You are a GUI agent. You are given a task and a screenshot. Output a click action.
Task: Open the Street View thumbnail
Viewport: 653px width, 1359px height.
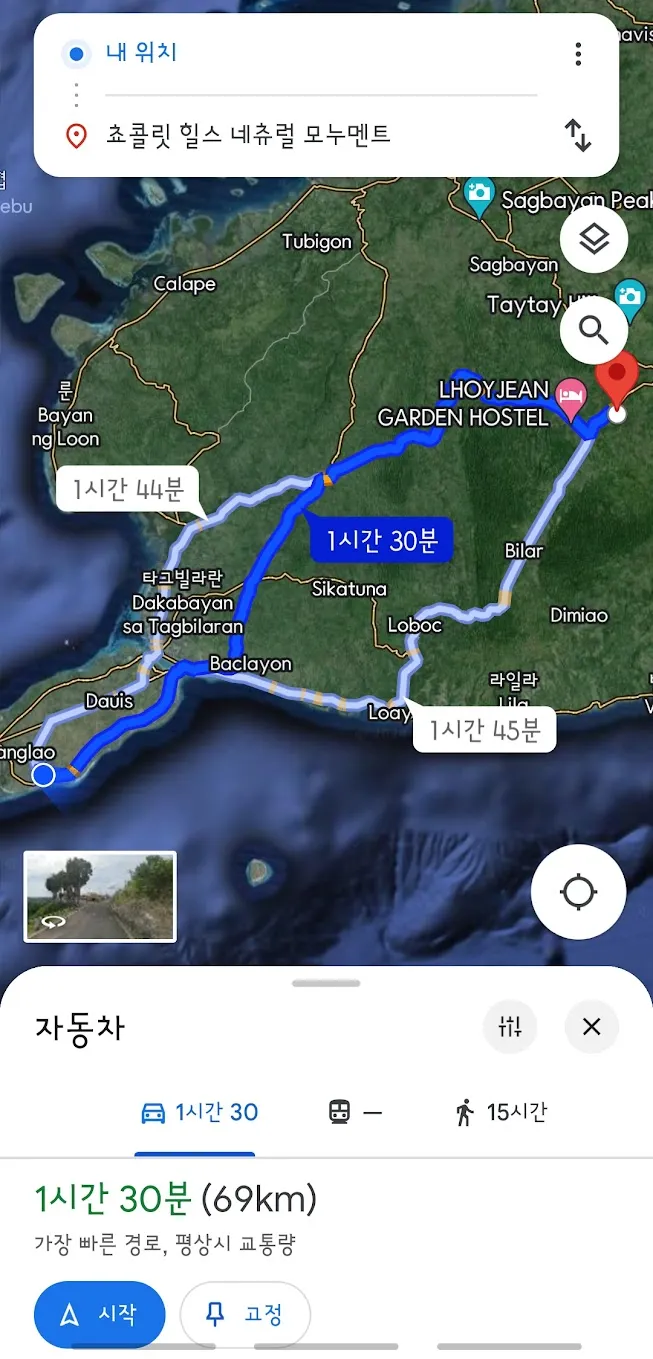[100, 896]
